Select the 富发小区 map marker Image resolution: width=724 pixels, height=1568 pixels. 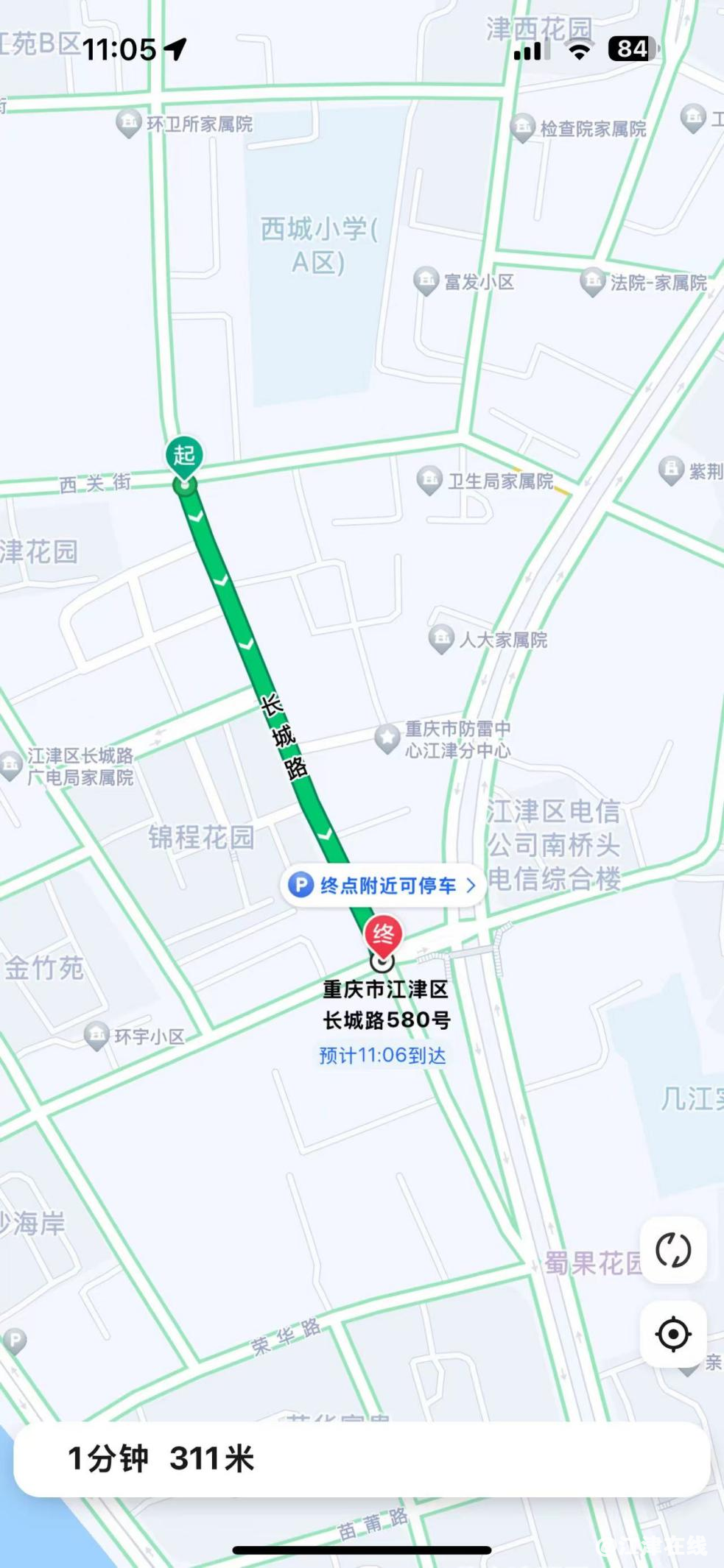(426, 281)
